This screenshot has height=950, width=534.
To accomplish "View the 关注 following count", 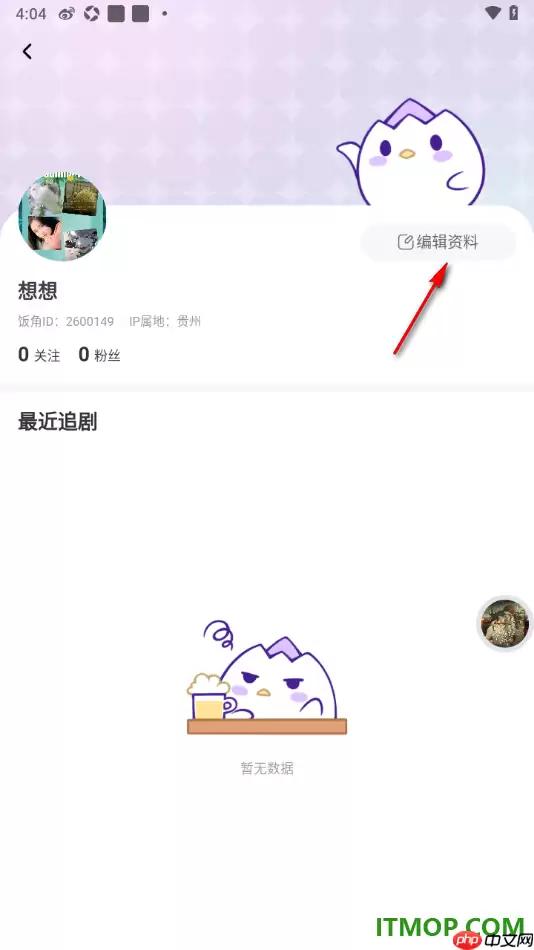I will tap(39, 355).
